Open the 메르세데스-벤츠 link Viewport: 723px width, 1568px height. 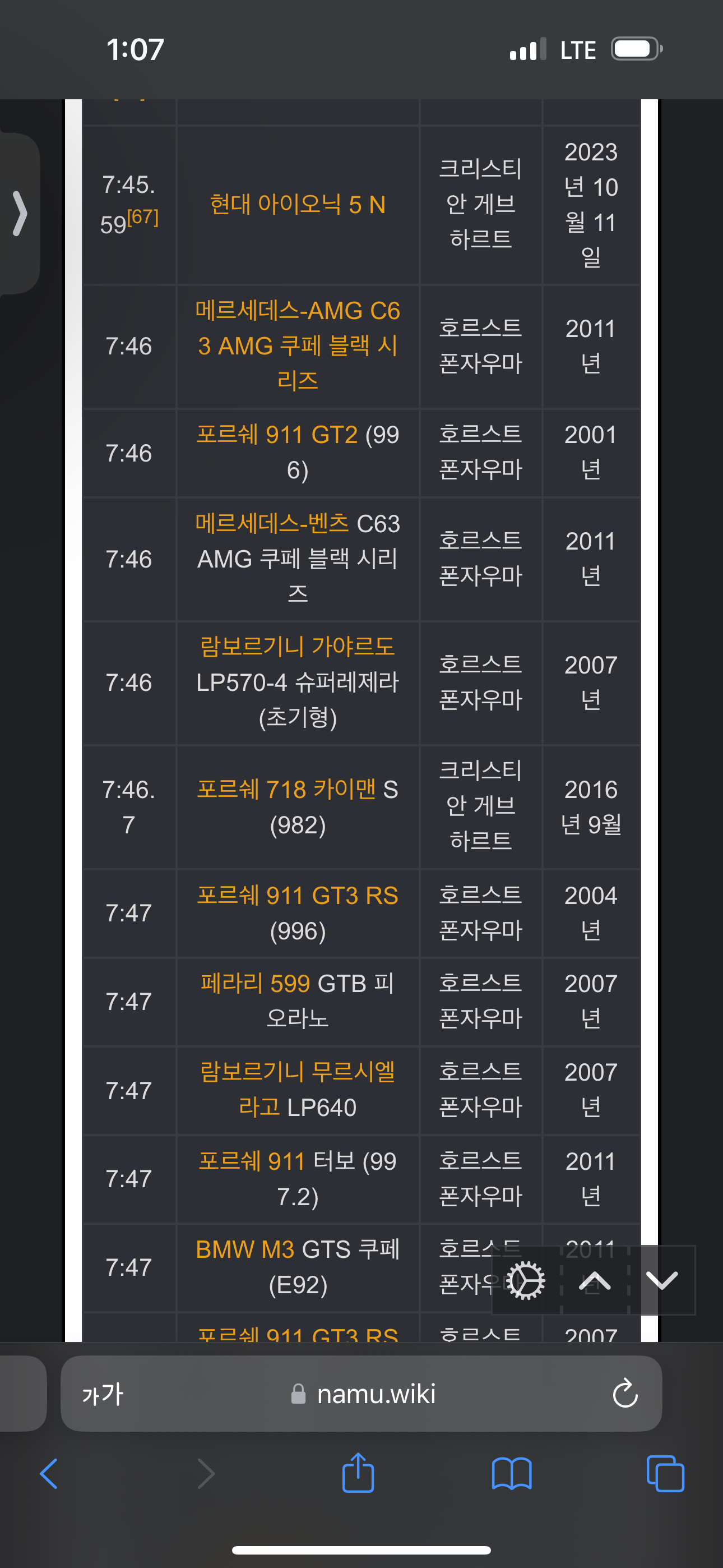point(272,523)
